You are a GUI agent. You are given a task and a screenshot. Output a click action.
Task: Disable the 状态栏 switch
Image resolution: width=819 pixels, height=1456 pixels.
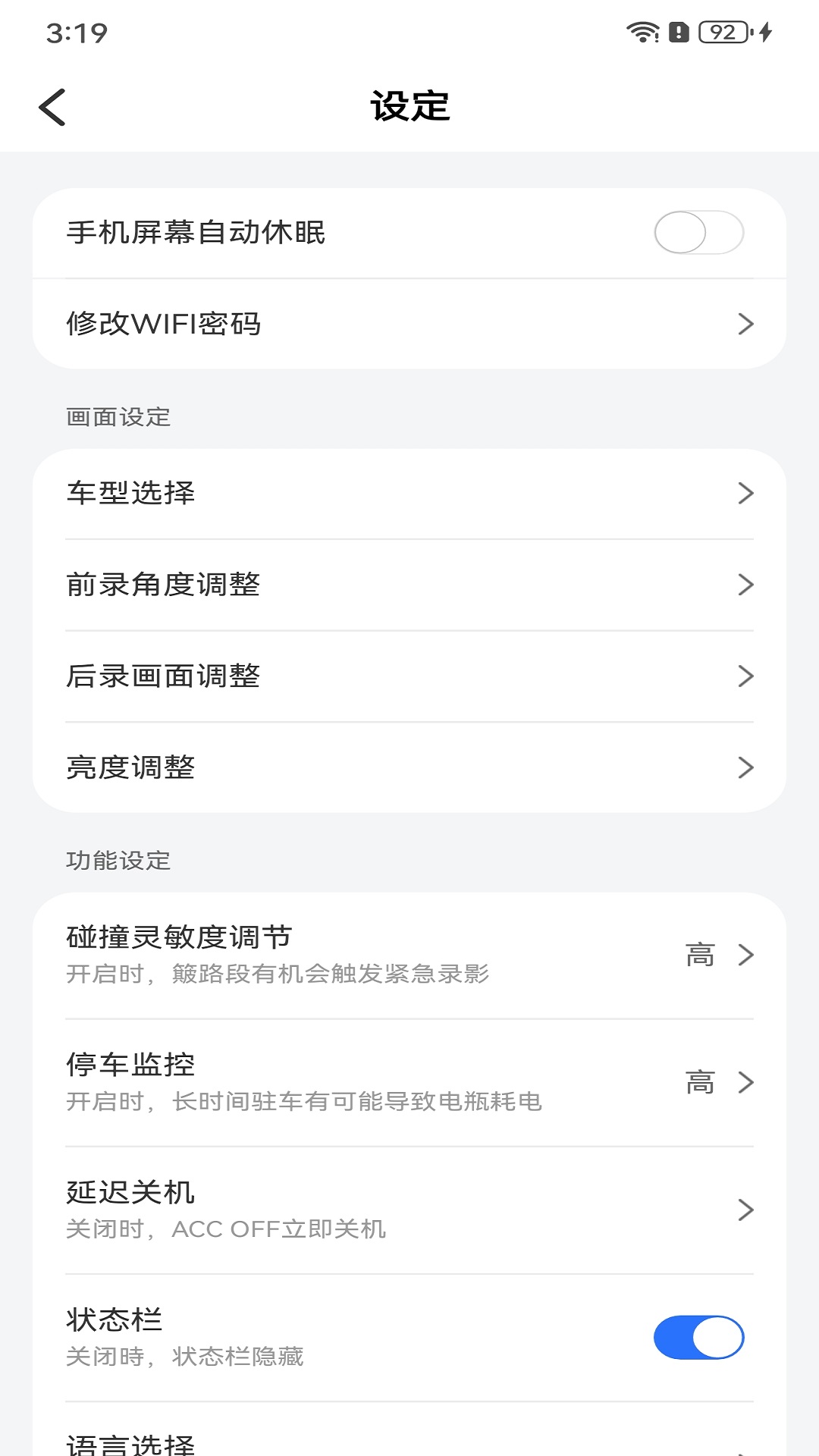[x=699, y=1337]
